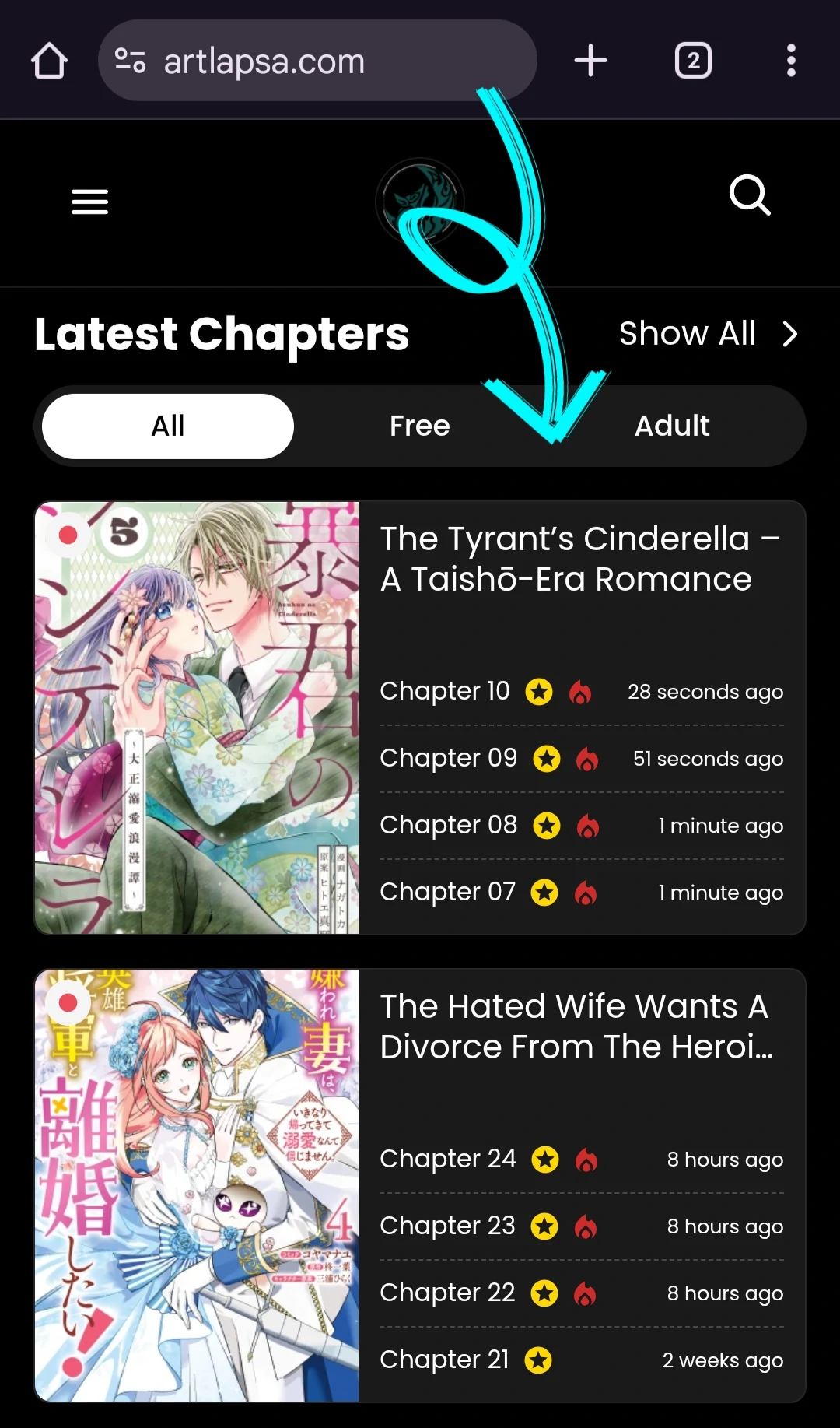The image size is (840, 1428).
Task: Open a new browser tab
Action: 590,61
